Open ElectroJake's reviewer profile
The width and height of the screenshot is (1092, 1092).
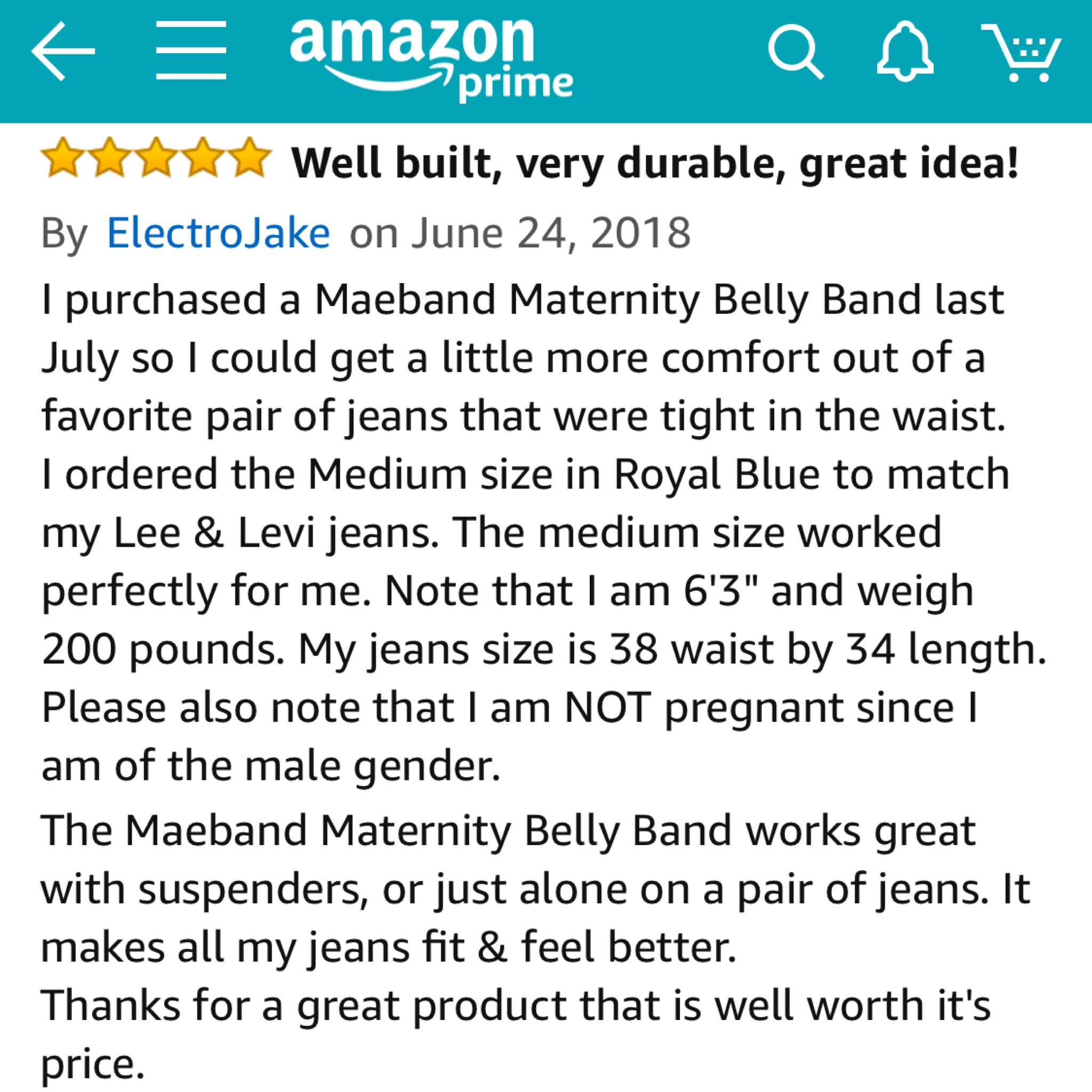[x=218, y=232]
